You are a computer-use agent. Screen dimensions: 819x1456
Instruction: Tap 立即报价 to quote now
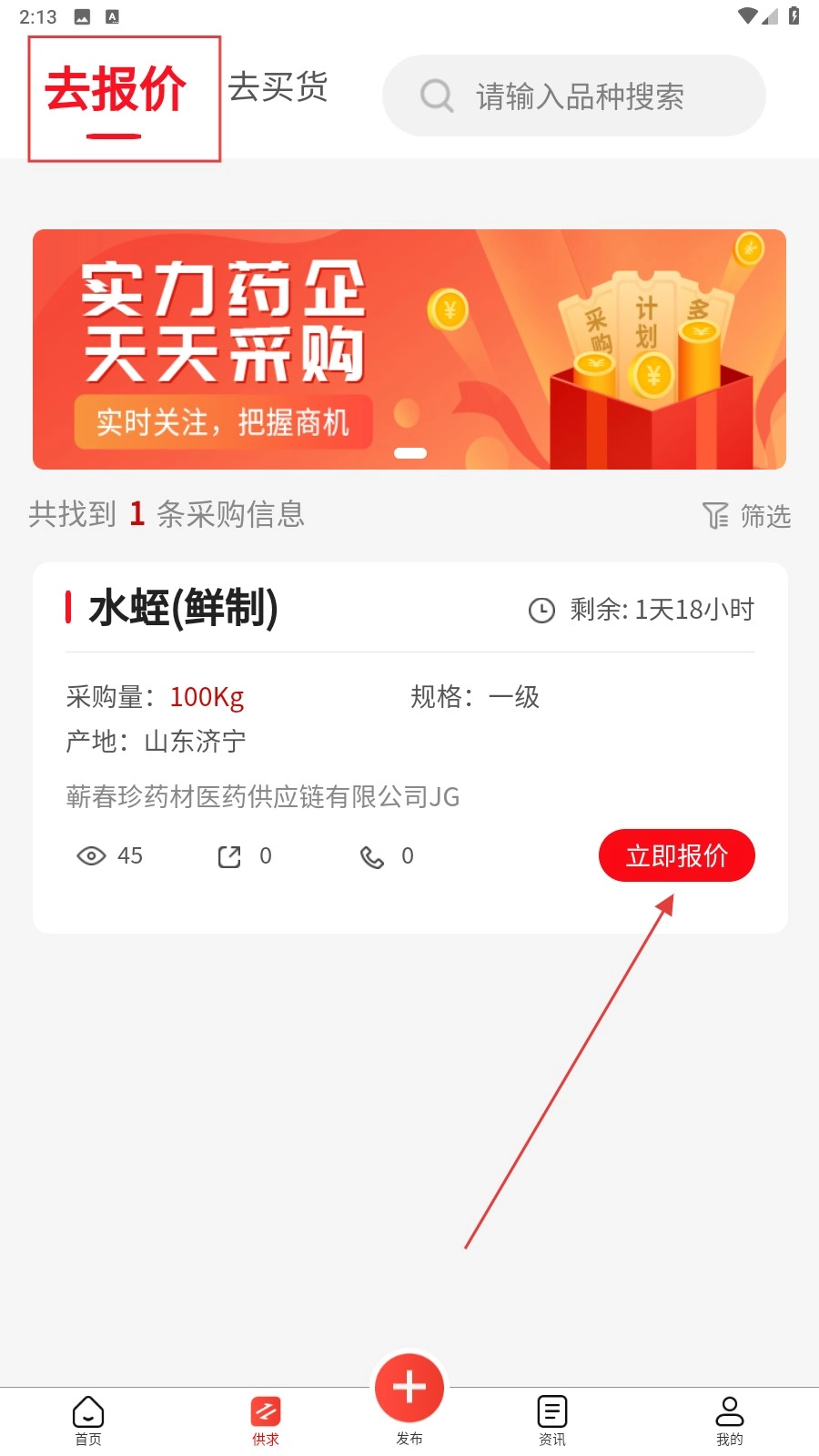pos(676,855)
